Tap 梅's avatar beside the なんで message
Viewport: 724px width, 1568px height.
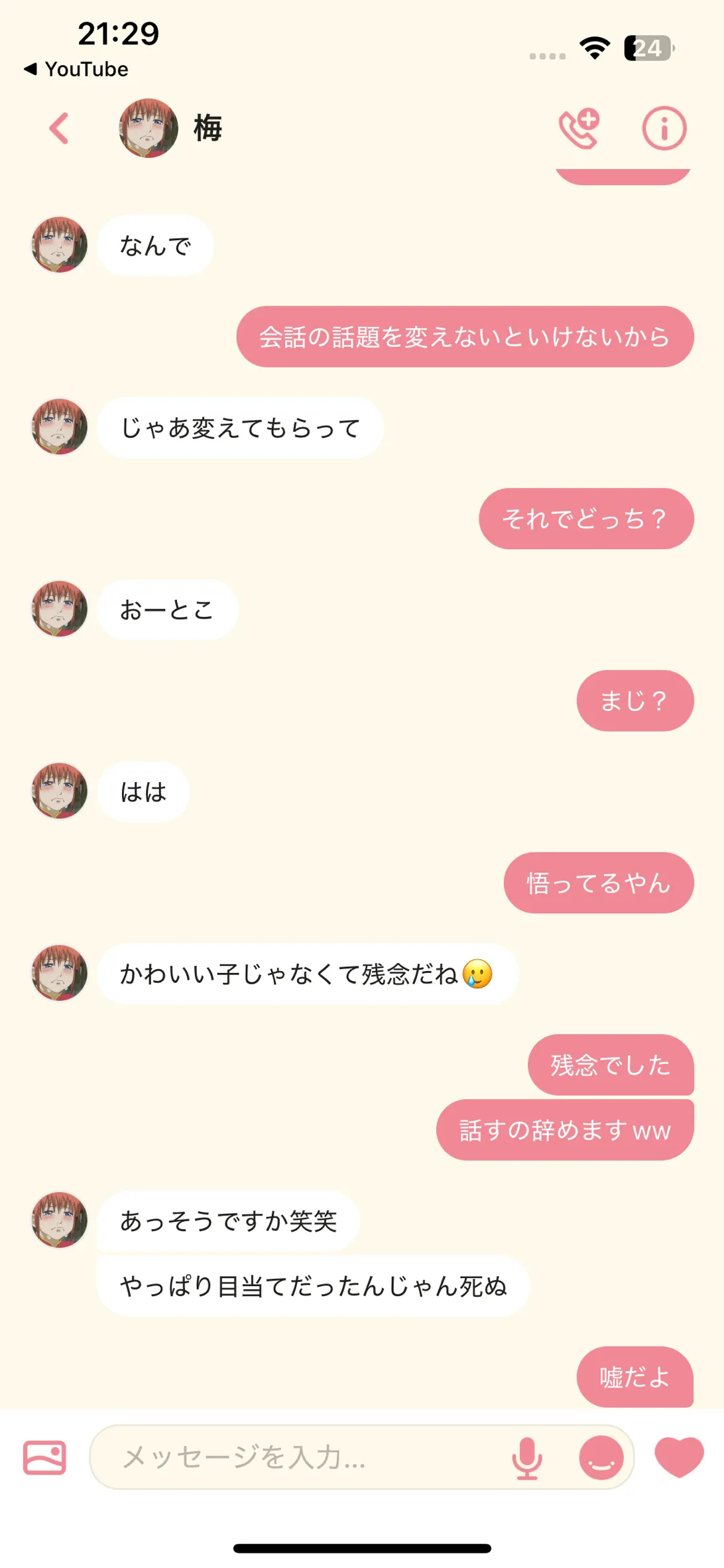click(x=60, y=245)
